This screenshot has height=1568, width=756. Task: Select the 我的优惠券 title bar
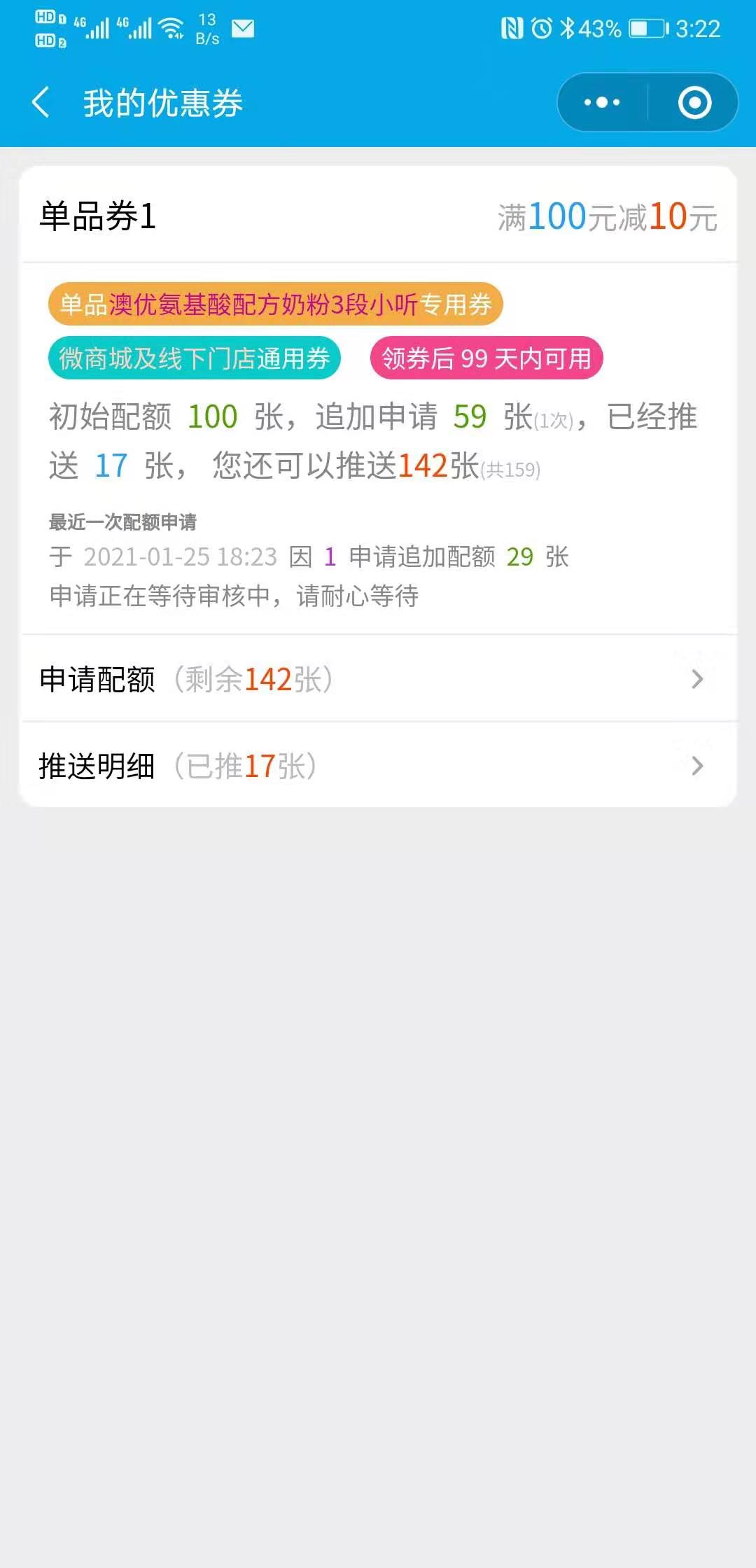click(x=160, y=102)
